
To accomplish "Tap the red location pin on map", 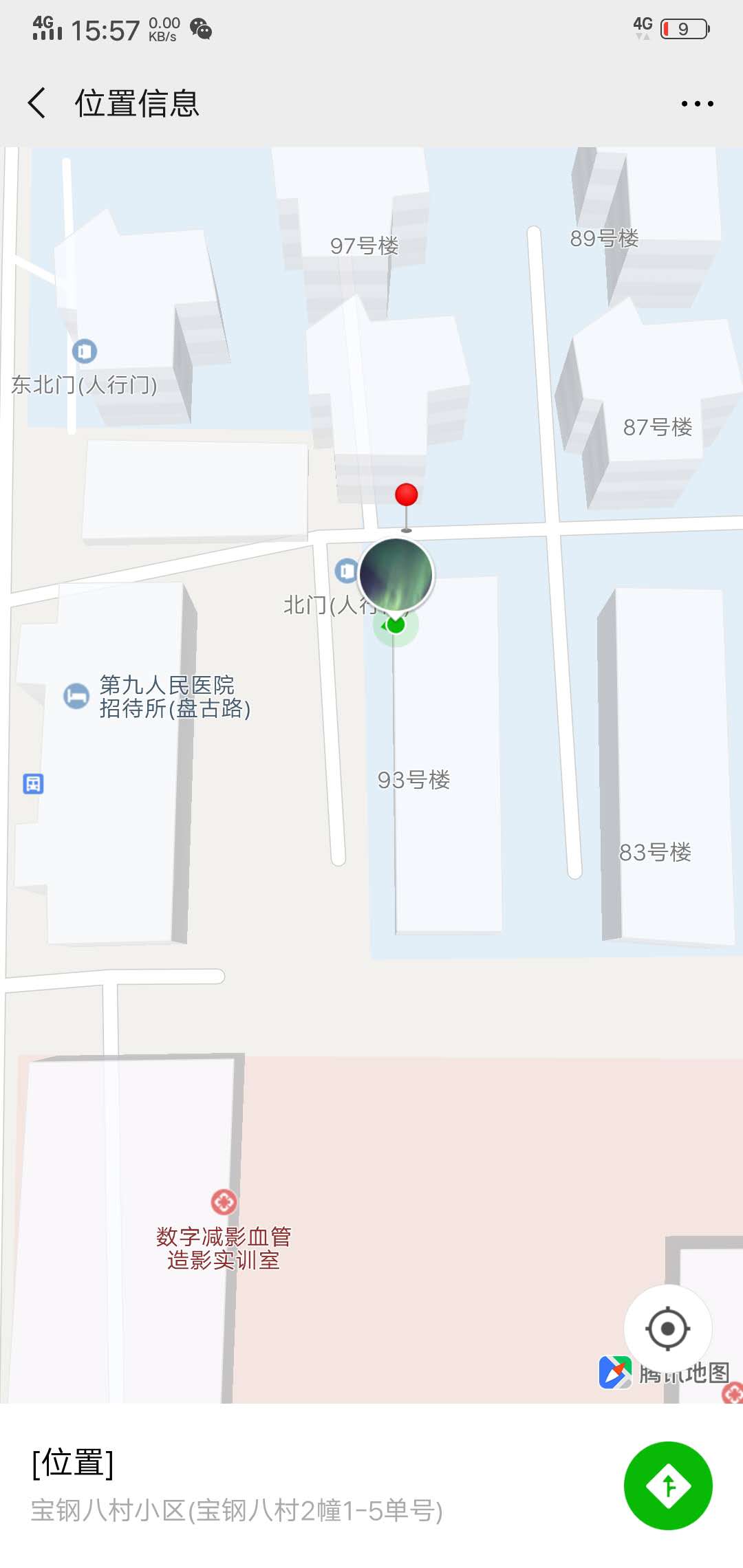I will point(407,495).
